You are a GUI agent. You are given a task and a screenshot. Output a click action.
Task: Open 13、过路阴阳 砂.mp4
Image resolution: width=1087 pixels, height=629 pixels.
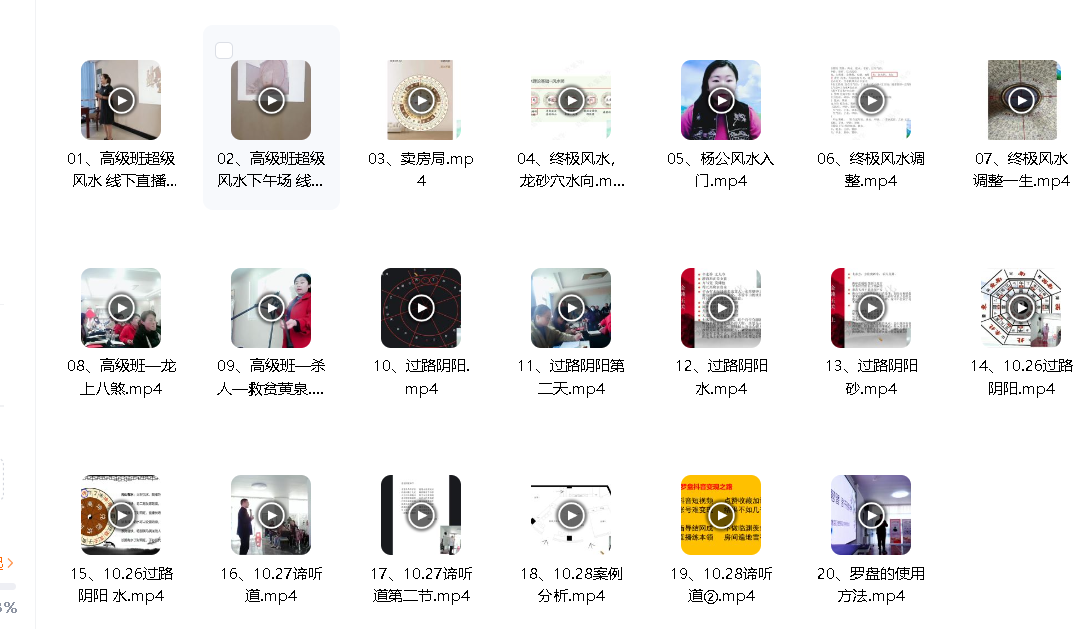click(x=871, y=308)
